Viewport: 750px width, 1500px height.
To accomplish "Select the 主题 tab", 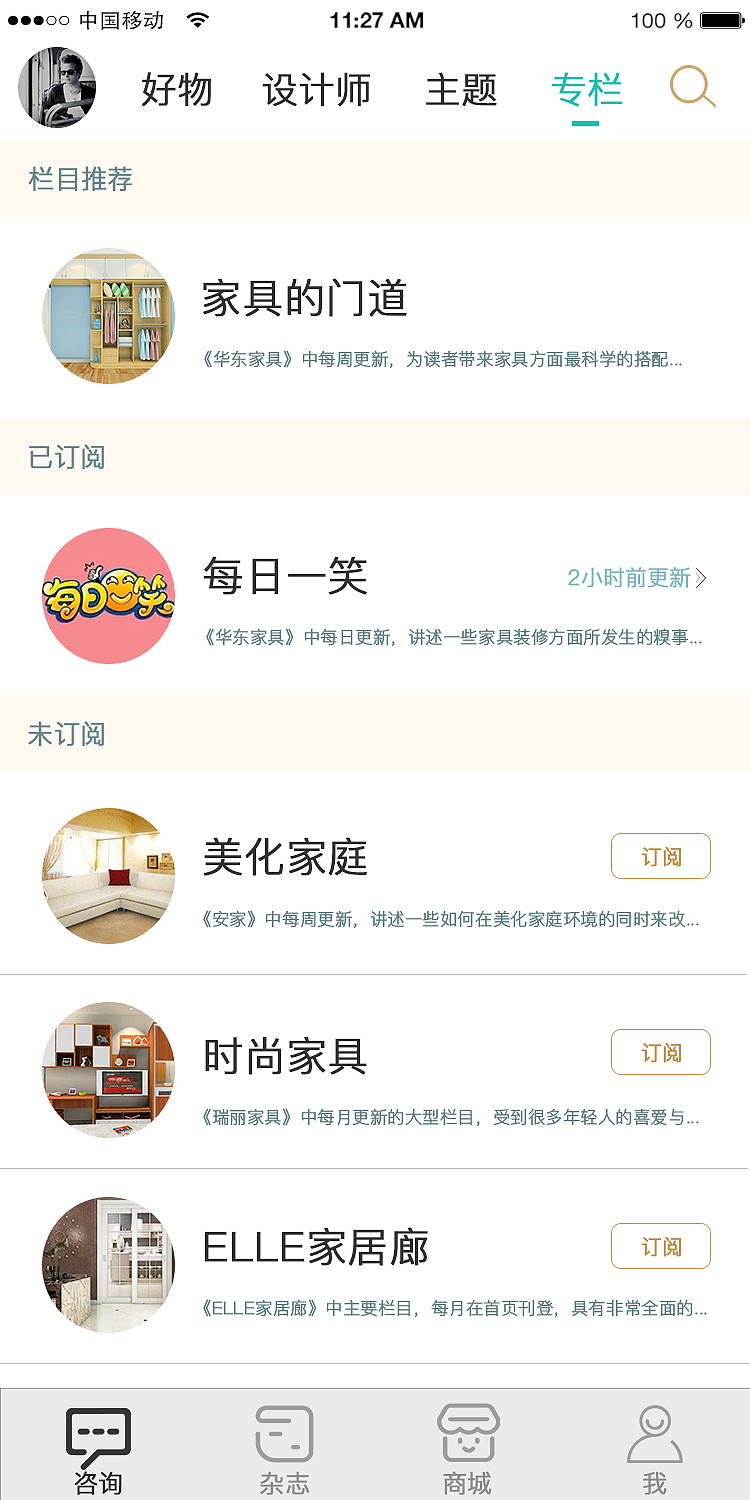I will (462, 90).
